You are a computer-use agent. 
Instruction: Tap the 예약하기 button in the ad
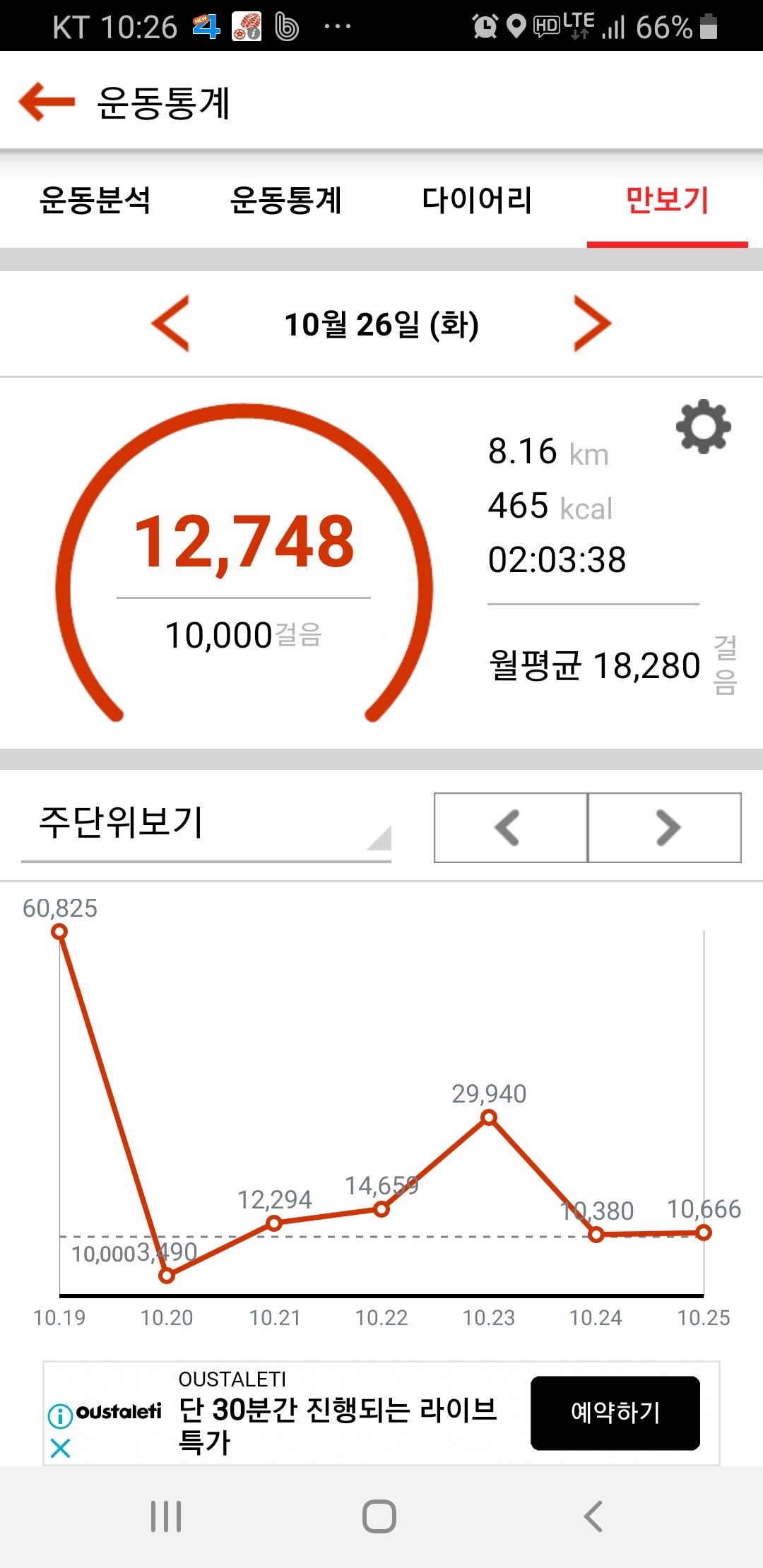pyautogui.click(x=615, y=1413)
